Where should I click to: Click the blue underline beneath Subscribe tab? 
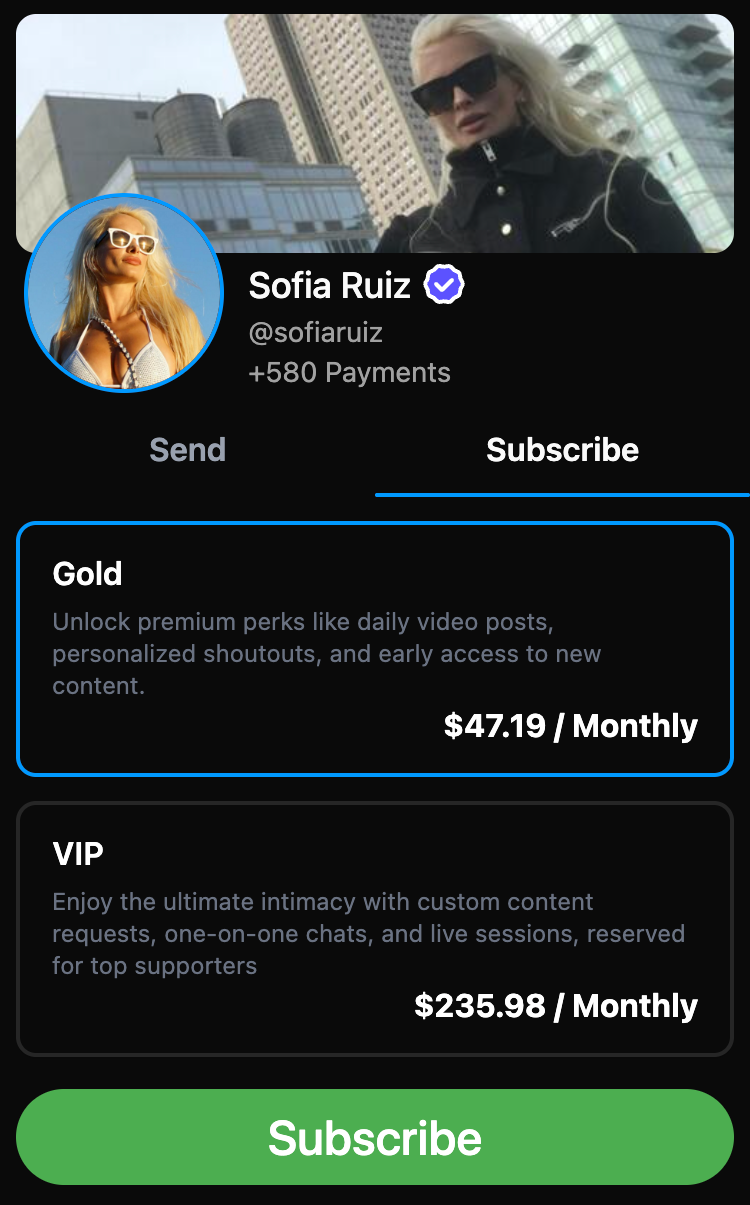tap(562, 492)
